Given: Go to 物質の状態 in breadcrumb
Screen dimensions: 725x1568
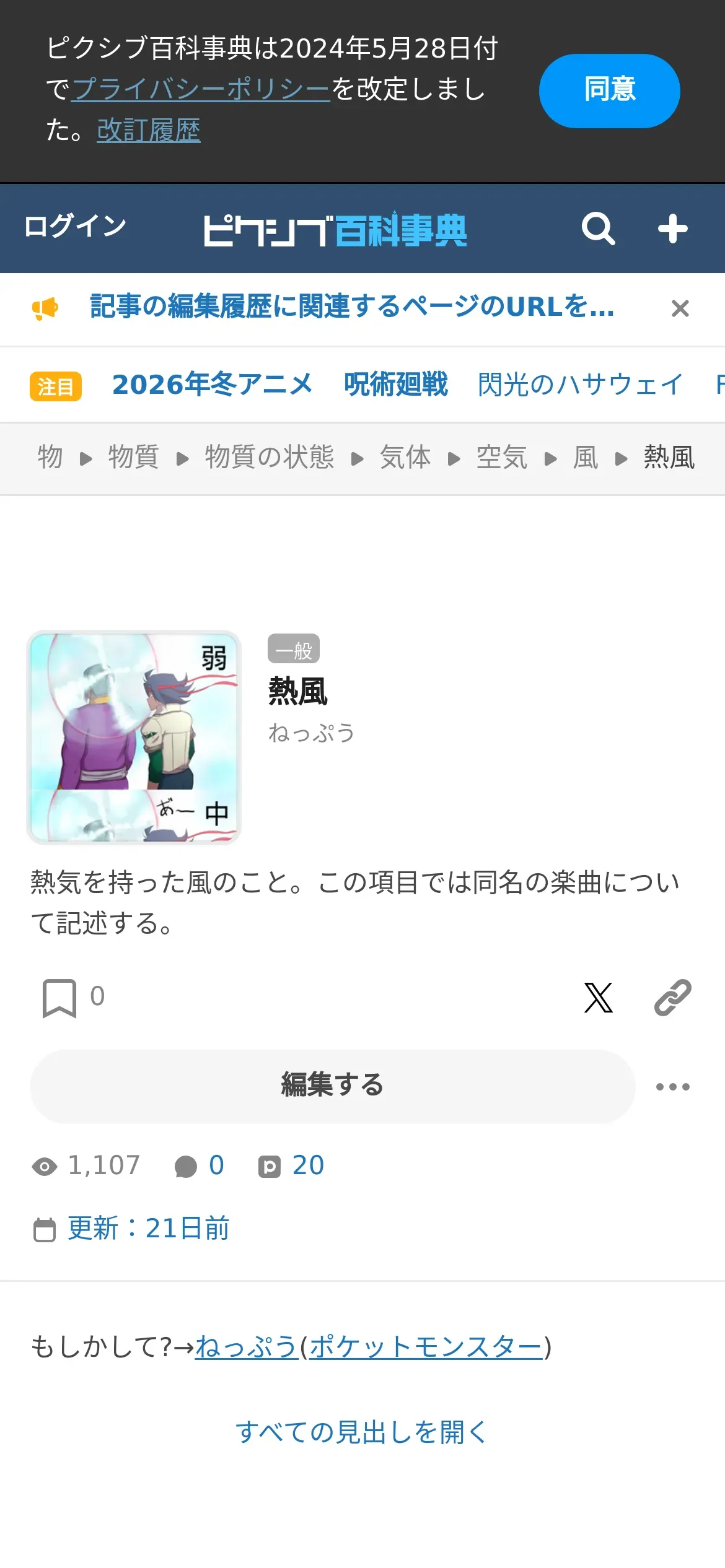Looking at the screenshot, I should (269, 458).
